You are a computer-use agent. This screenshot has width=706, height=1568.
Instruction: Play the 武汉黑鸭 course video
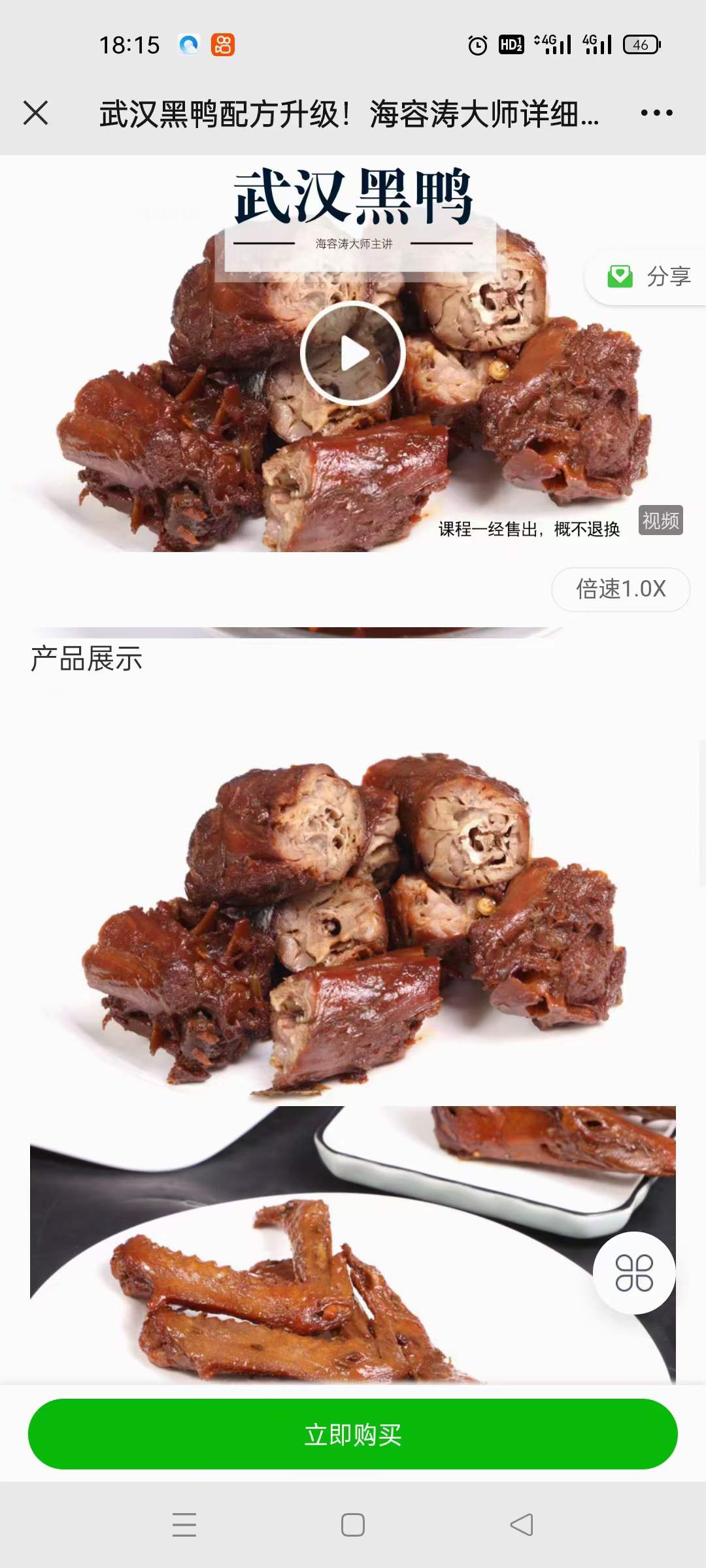352,351
